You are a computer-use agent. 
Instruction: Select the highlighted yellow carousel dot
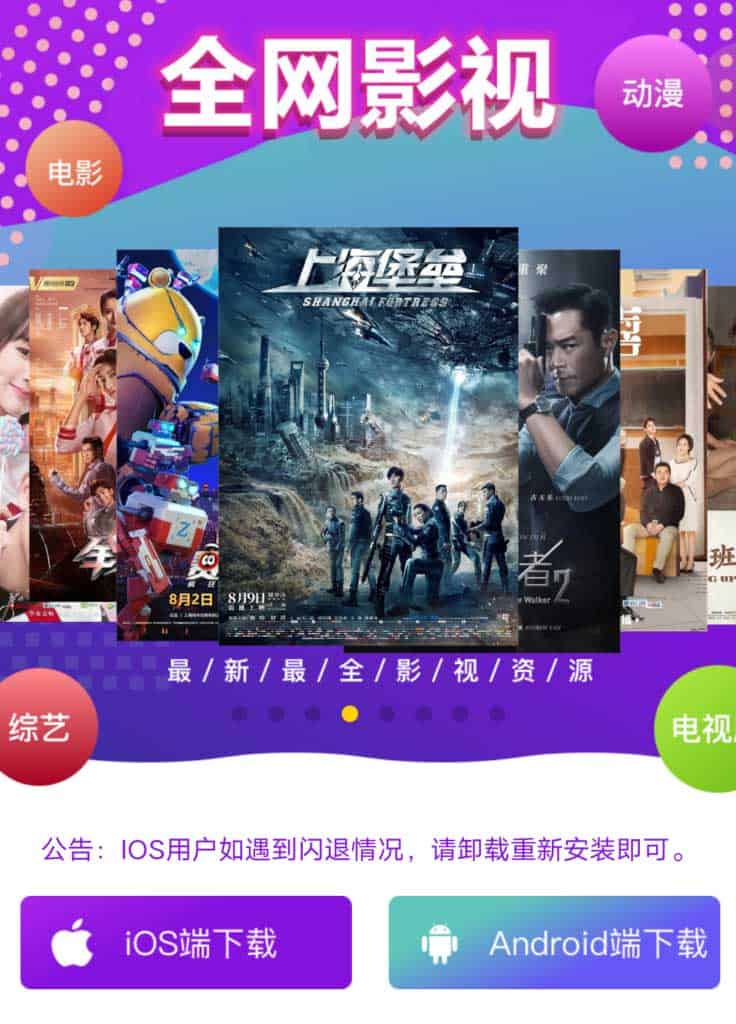tap(349, 713)
